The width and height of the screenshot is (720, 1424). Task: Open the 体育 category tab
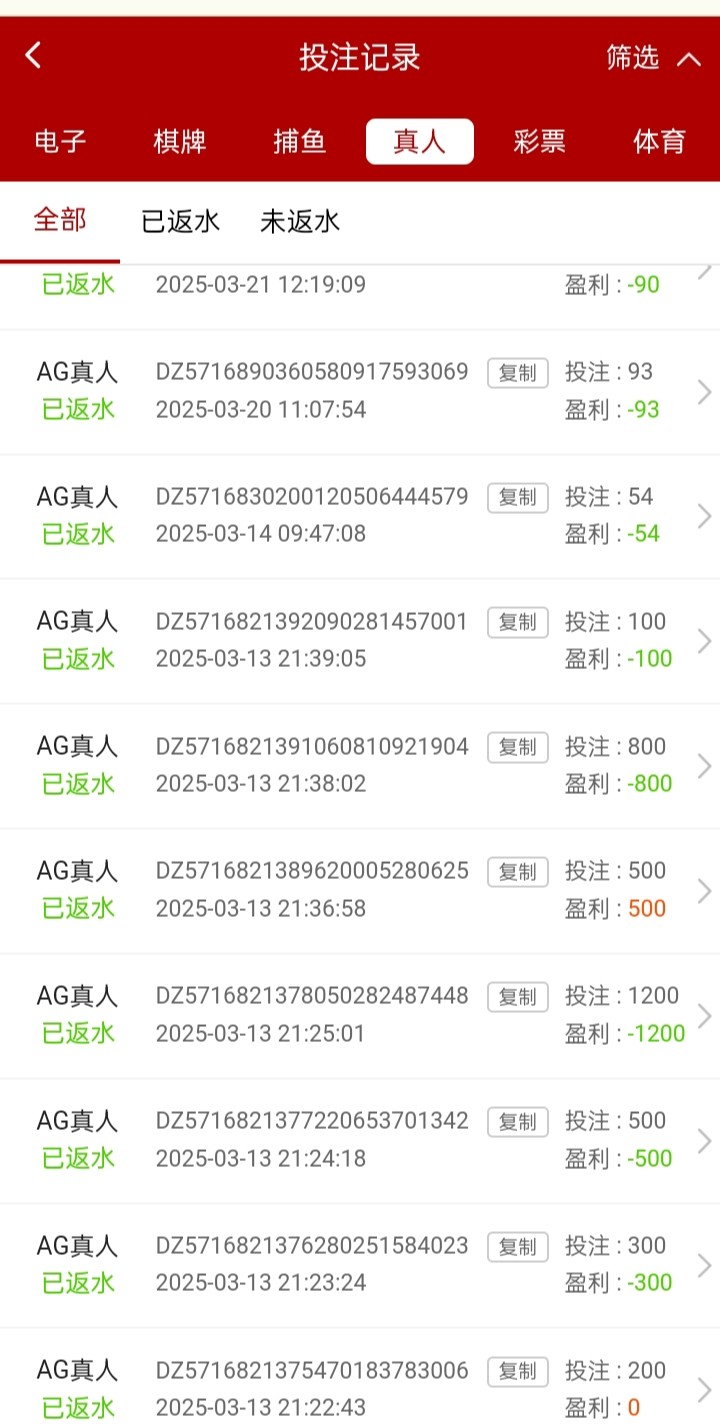(660, 142)
